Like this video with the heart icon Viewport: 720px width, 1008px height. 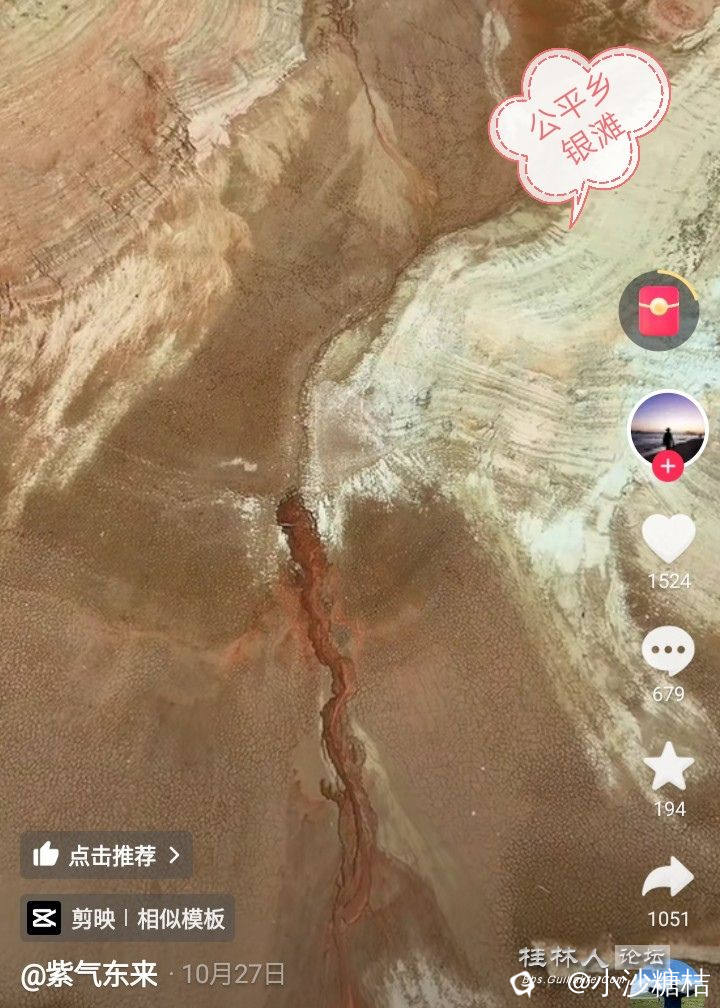[668, 537]
